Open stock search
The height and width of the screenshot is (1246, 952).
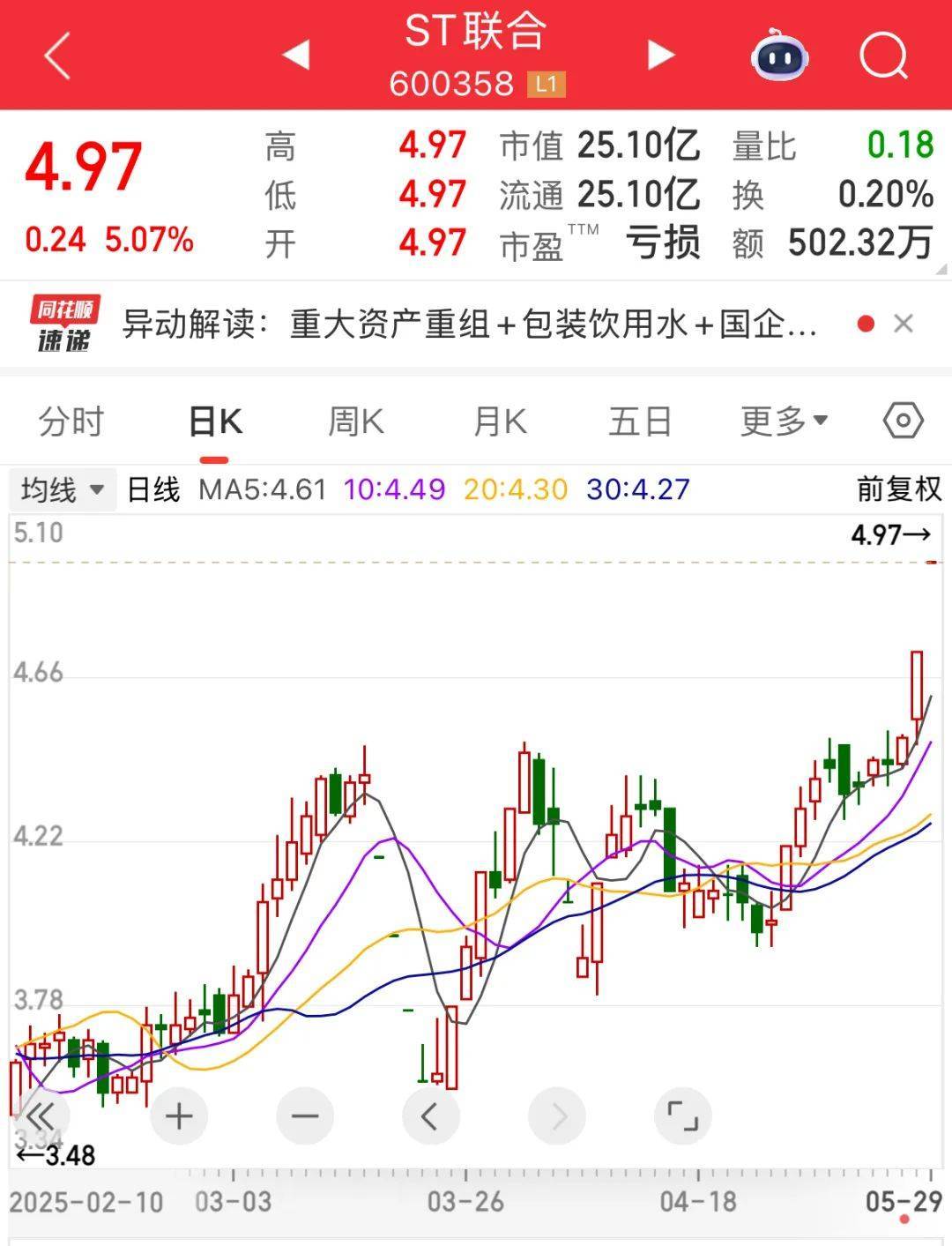pyautogui.click(x=882, y=56)
